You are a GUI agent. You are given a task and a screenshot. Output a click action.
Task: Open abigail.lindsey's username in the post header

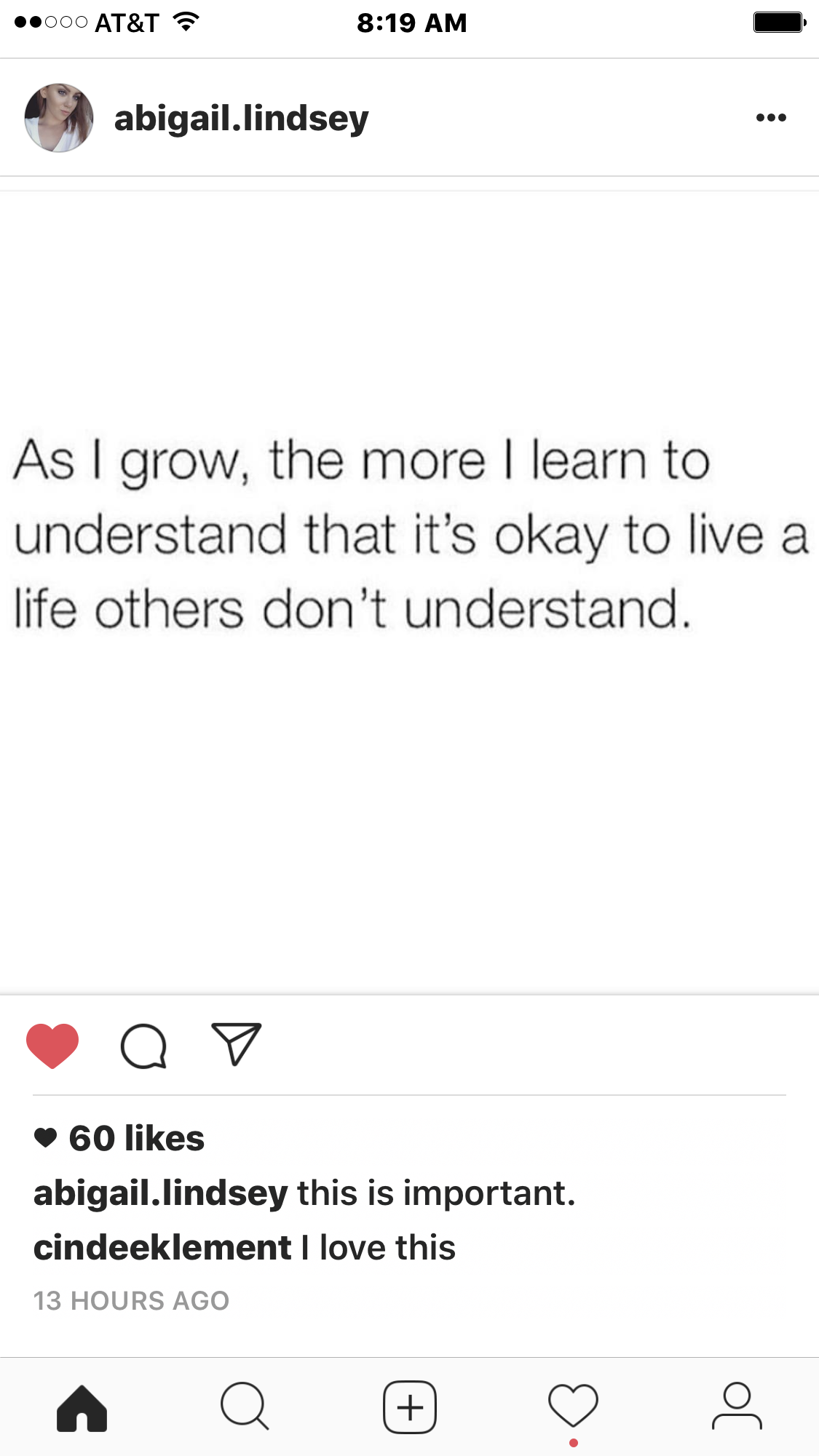(x=241, y=118)
